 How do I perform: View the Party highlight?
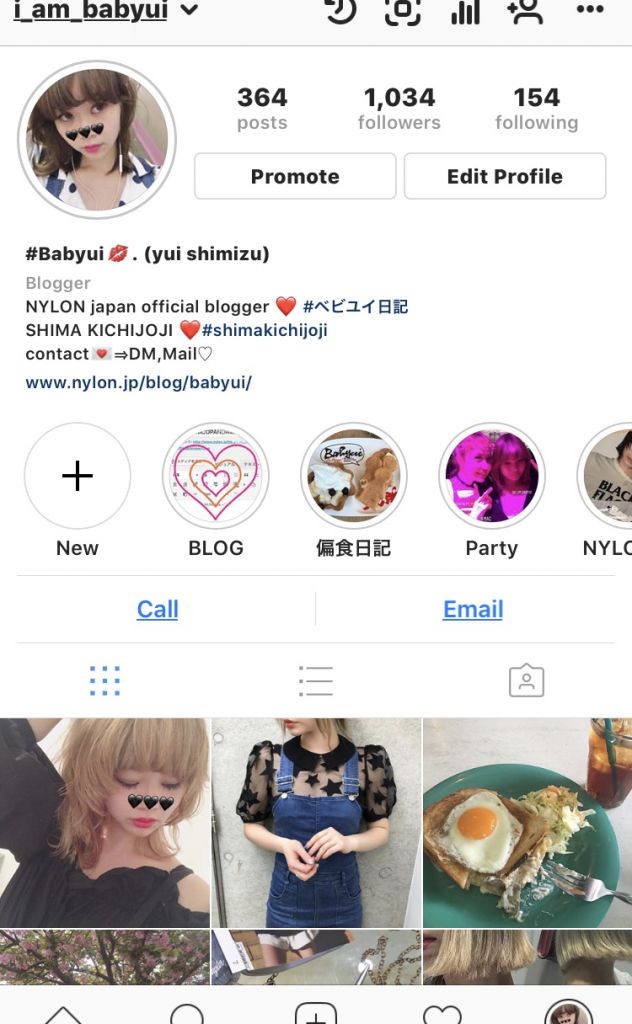[x=491, y=476]
